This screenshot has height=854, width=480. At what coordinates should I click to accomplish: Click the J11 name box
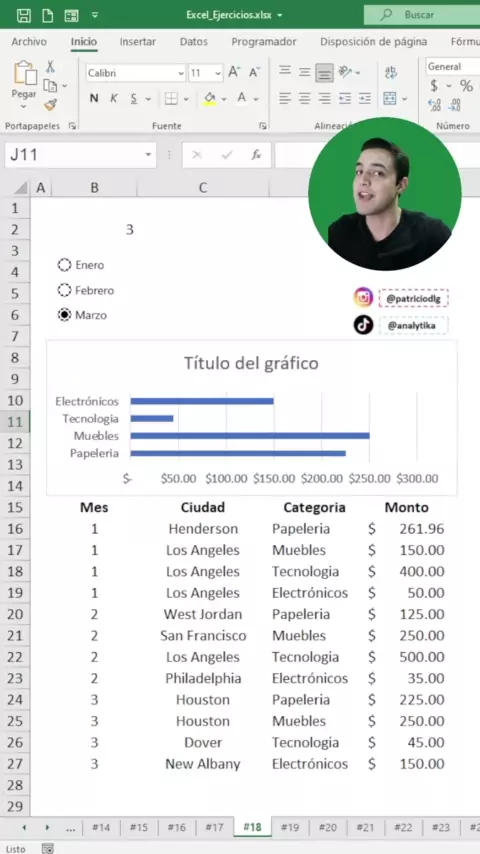point(80,155)
